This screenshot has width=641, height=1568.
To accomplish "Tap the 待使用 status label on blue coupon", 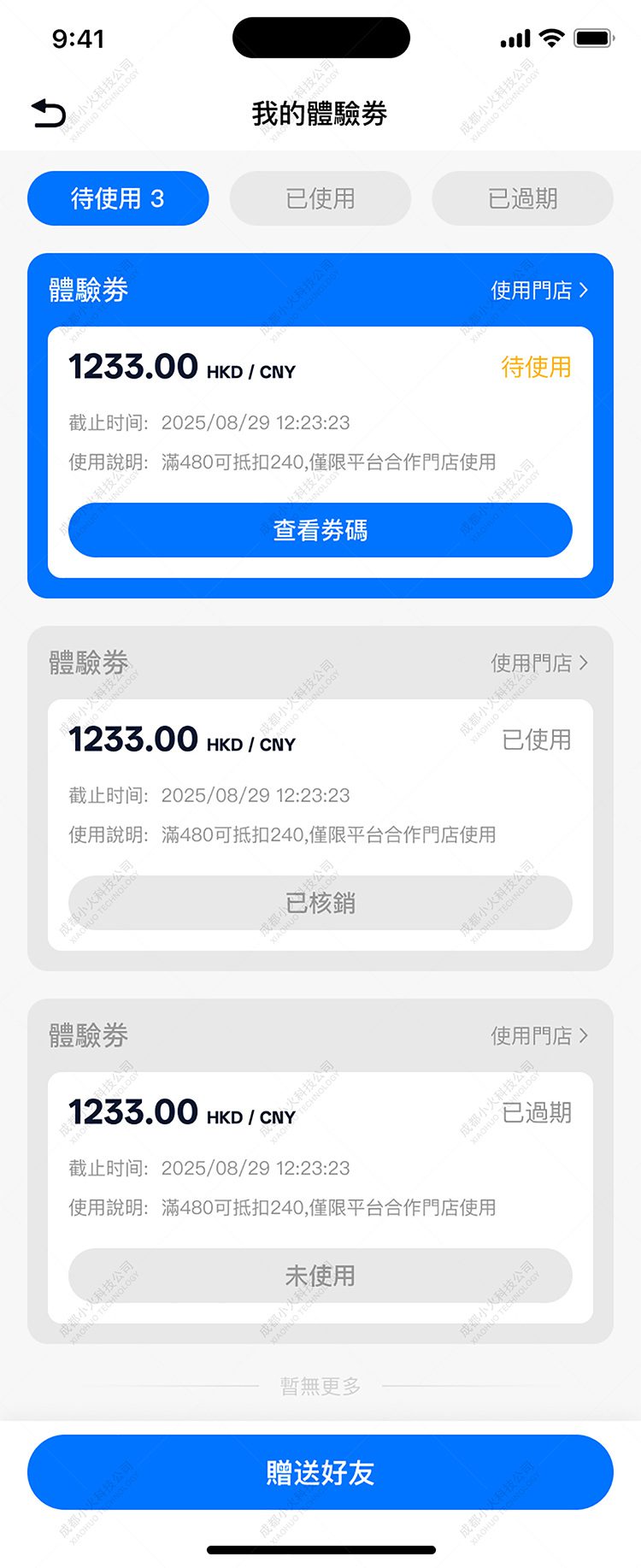I will pos(538,366).
